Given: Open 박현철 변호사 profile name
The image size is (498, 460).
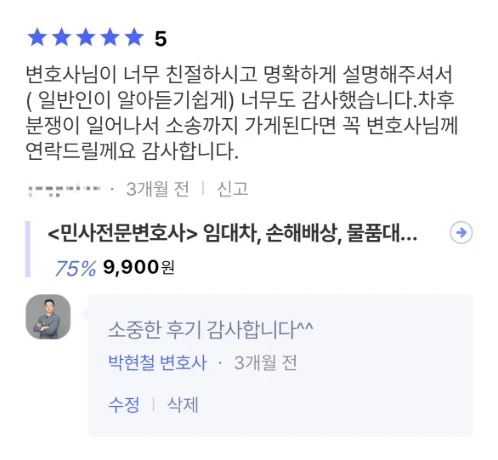Looking at the screenshot, I should (x=157, y=362).
